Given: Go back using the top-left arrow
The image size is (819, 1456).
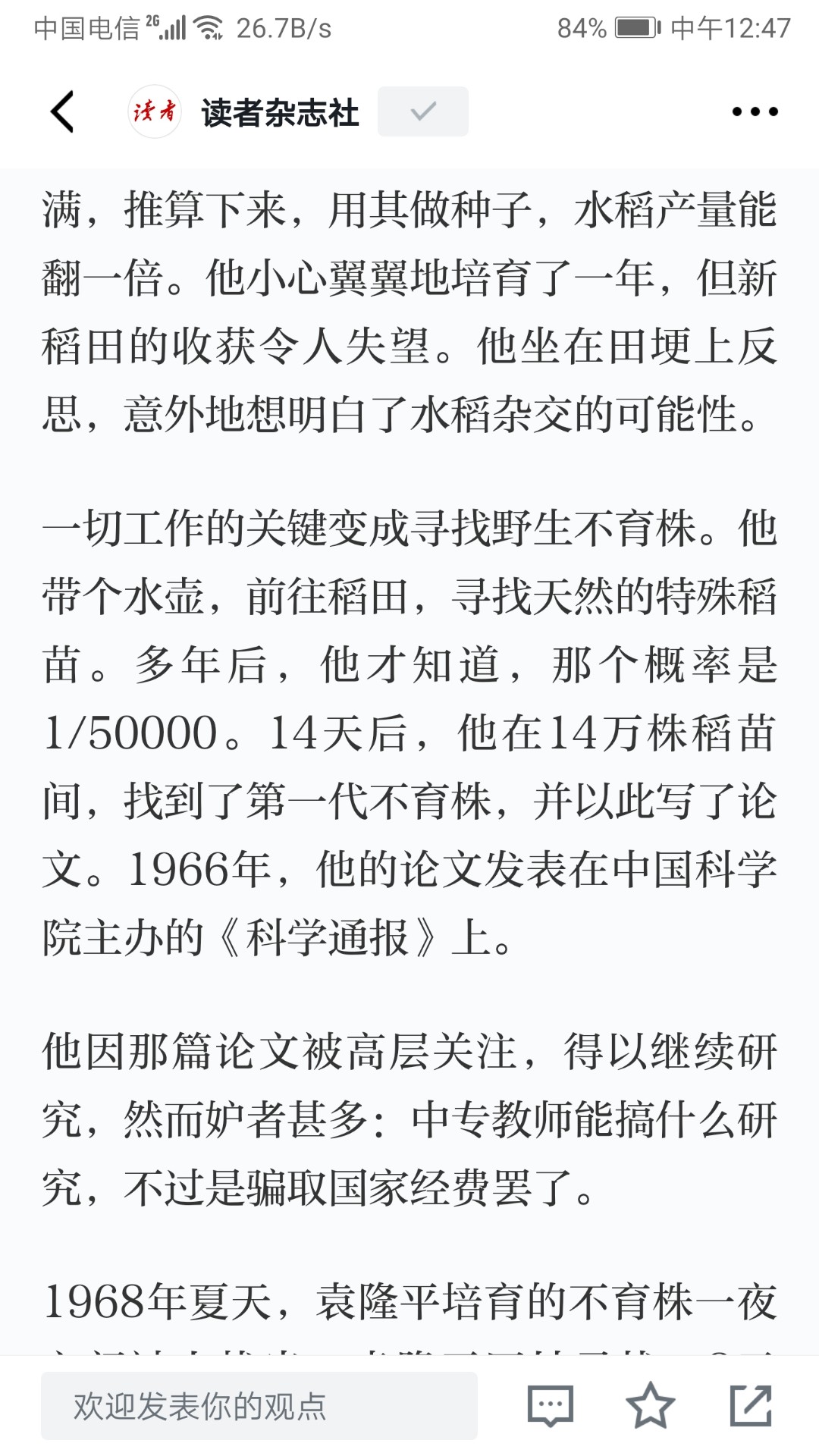Looking at the screenshot, I should (x=62, y=111).
